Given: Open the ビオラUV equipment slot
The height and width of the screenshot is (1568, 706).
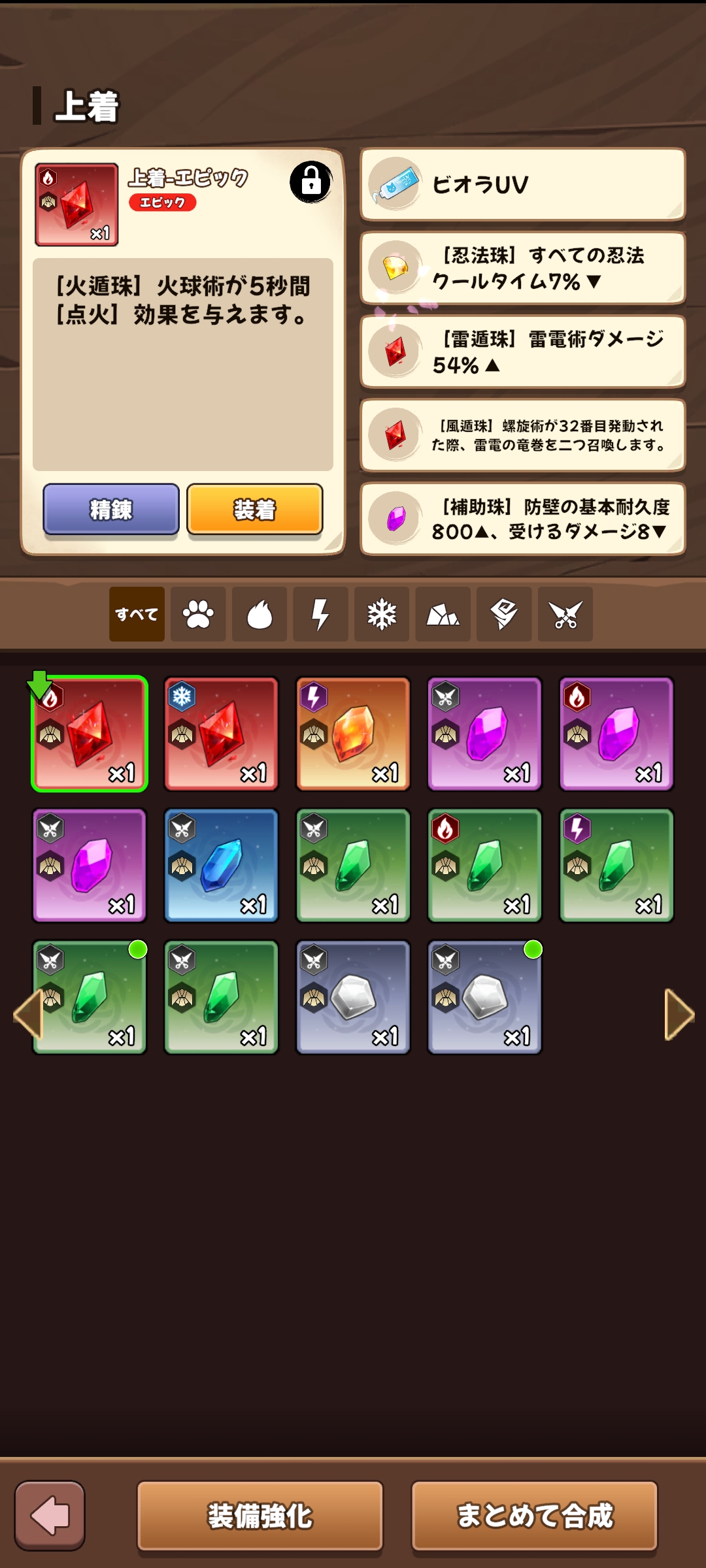Looking at the screenshot, I should click(523, 184).
